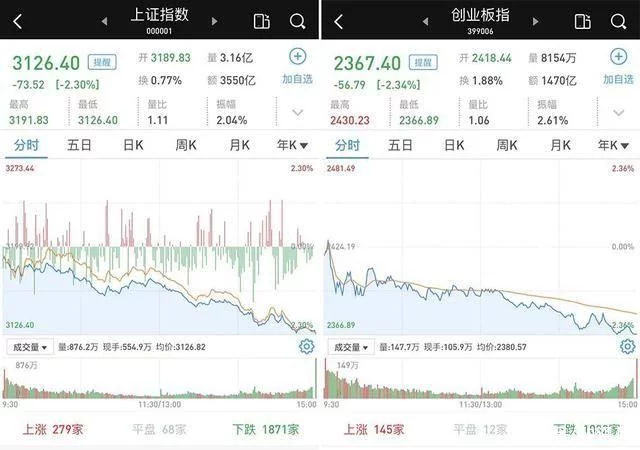The width and height of the screenshot is (640, 450).
Task: Open chart settings gear under 创业板指 chart
Action: coord(627,347)
